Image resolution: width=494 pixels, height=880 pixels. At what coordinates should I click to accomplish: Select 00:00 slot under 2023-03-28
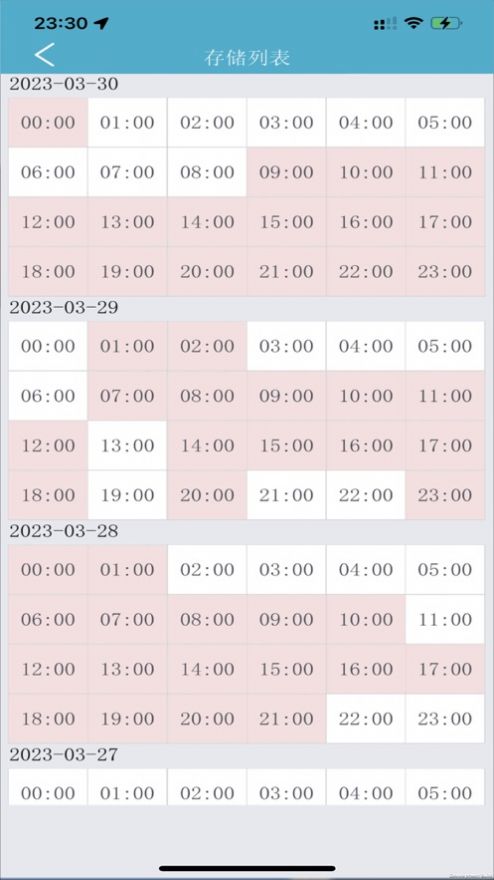(x=48, y=570)
